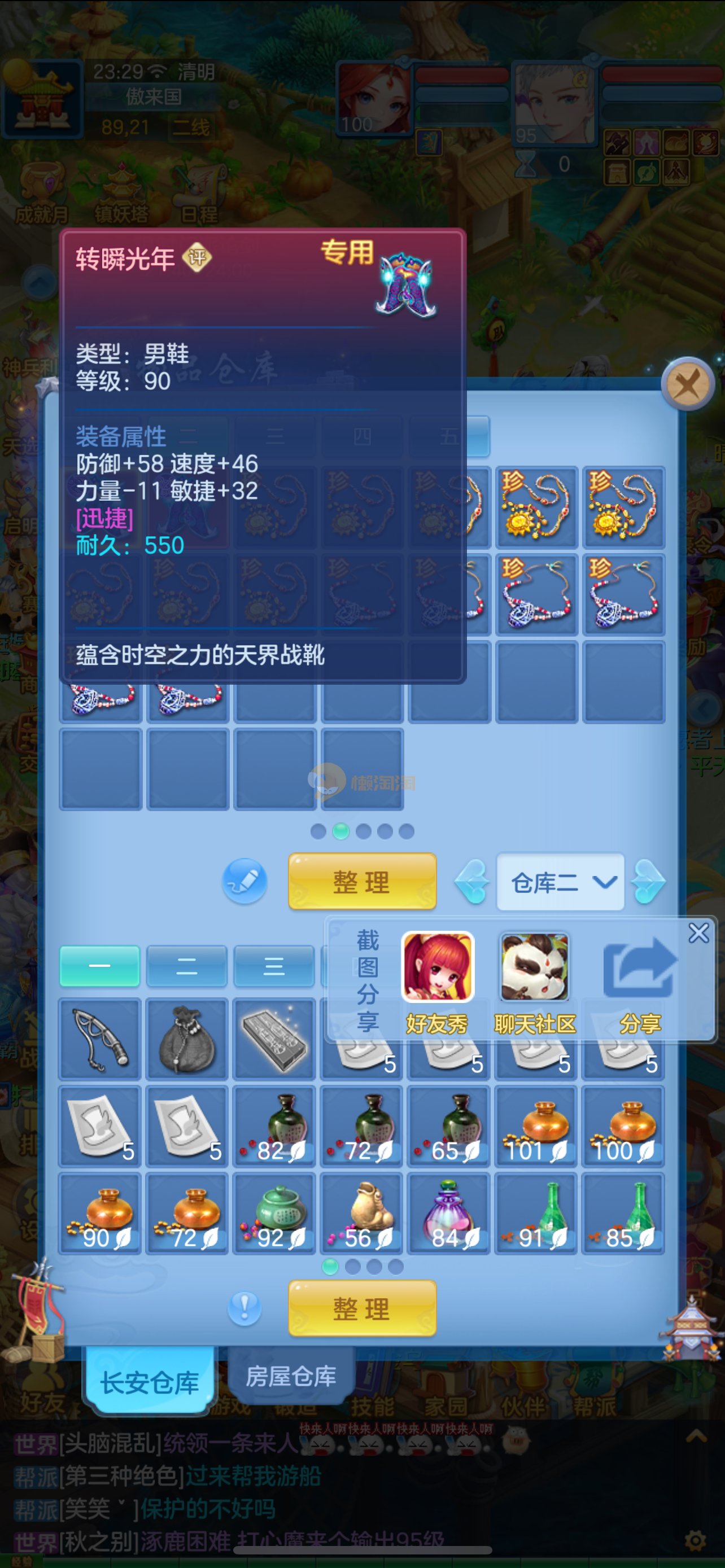Close the warehouse window with the orange X
This screenshot has height=1568, width=725.
pyautogui.click(x=688, y=384)
